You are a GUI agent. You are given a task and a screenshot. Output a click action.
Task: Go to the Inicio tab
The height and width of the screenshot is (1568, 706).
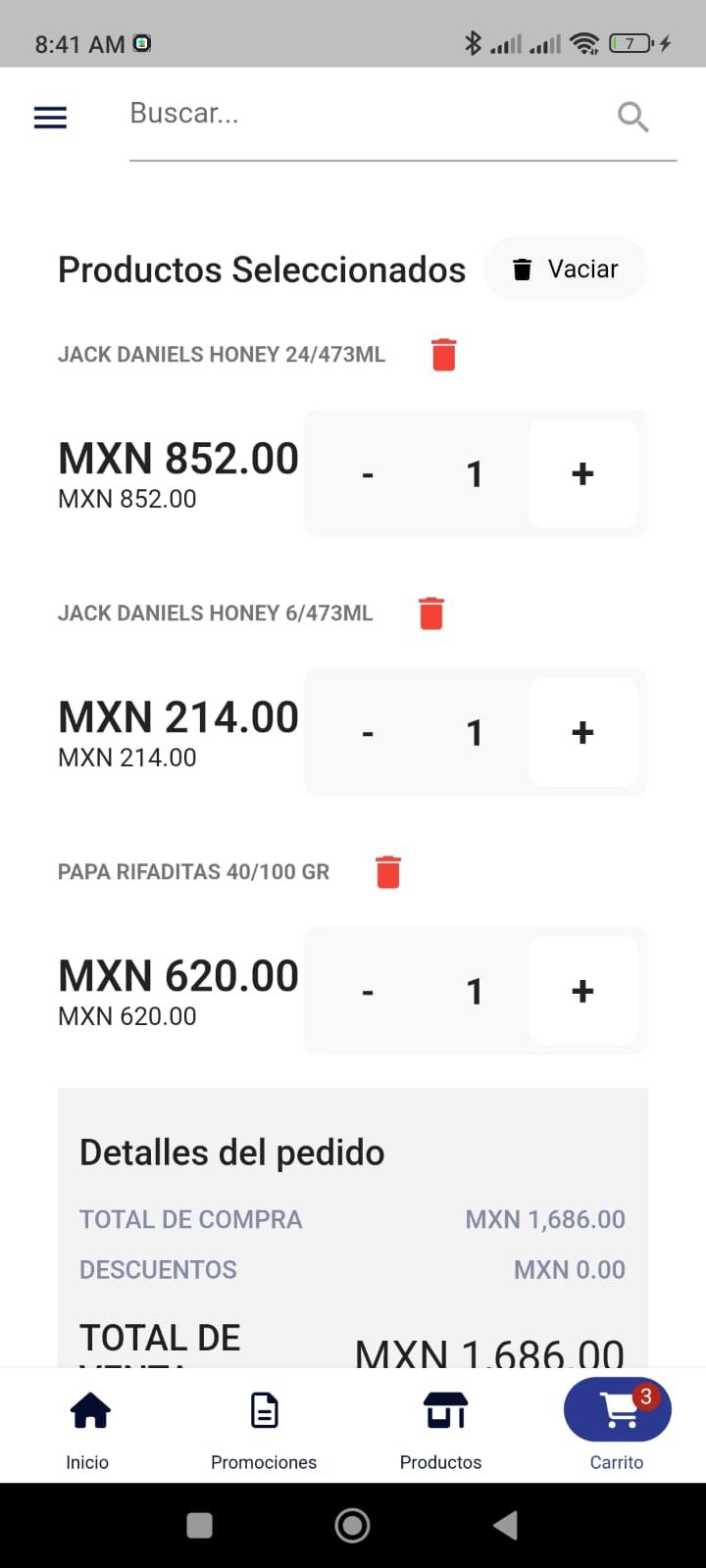pyautogui.click(x=88, y=1429)
